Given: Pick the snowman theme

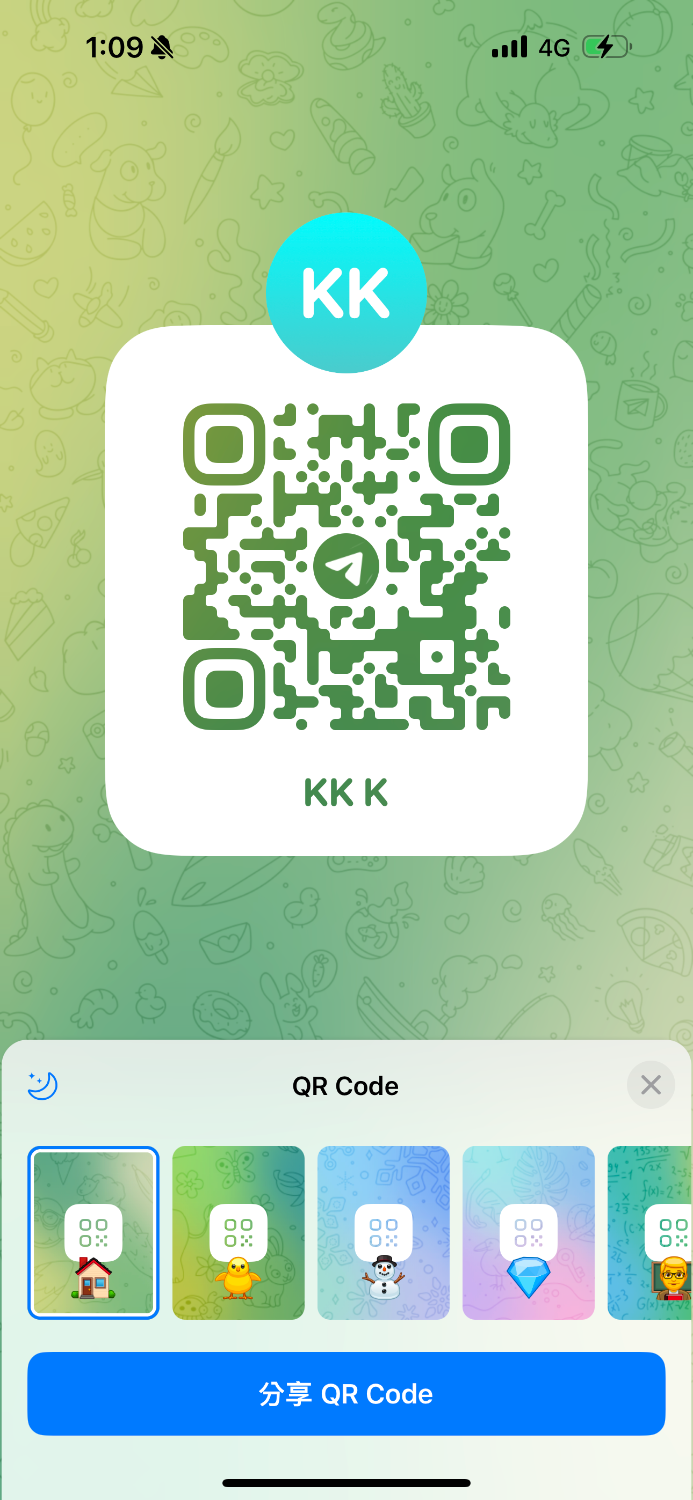Looking at the screenshot, I should tap(383, 1232).
